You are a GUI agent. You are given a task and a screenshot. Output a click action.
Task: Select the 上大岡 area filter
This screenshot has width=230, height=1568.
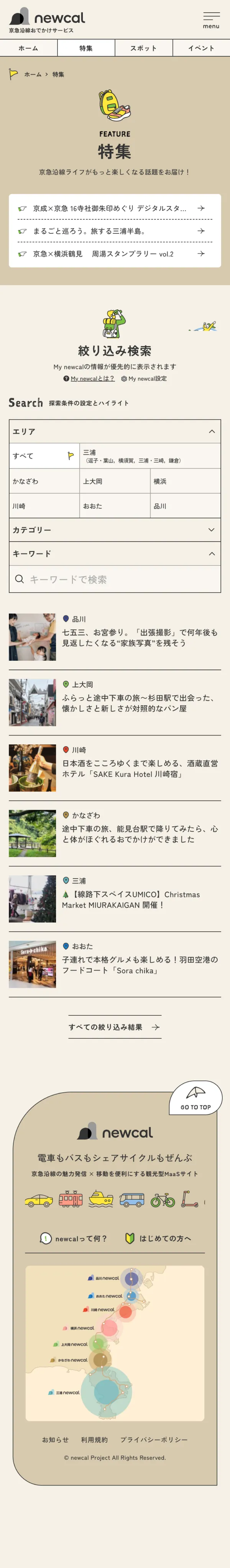coord(114,481)
